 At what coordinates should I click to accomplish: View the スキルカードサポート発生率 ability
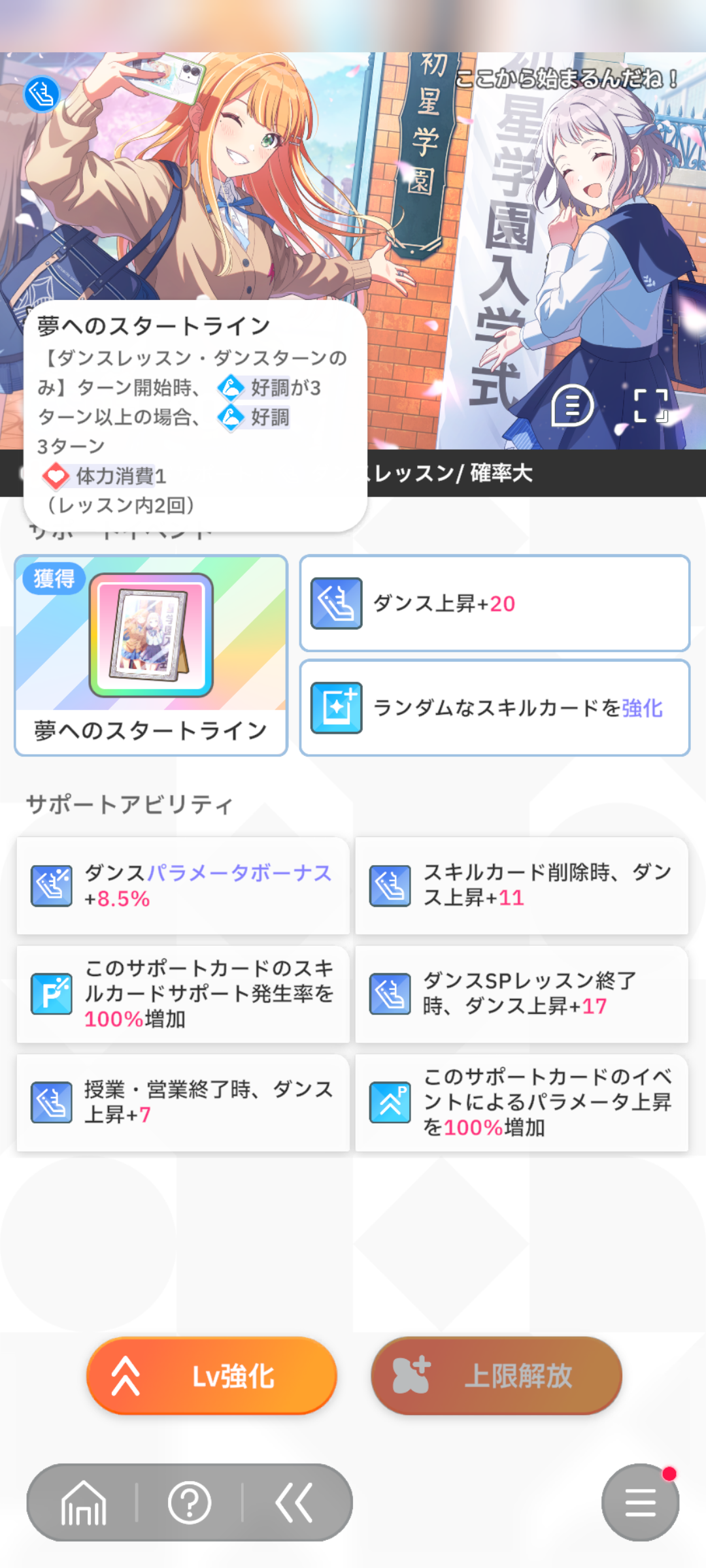coord(183,994)
